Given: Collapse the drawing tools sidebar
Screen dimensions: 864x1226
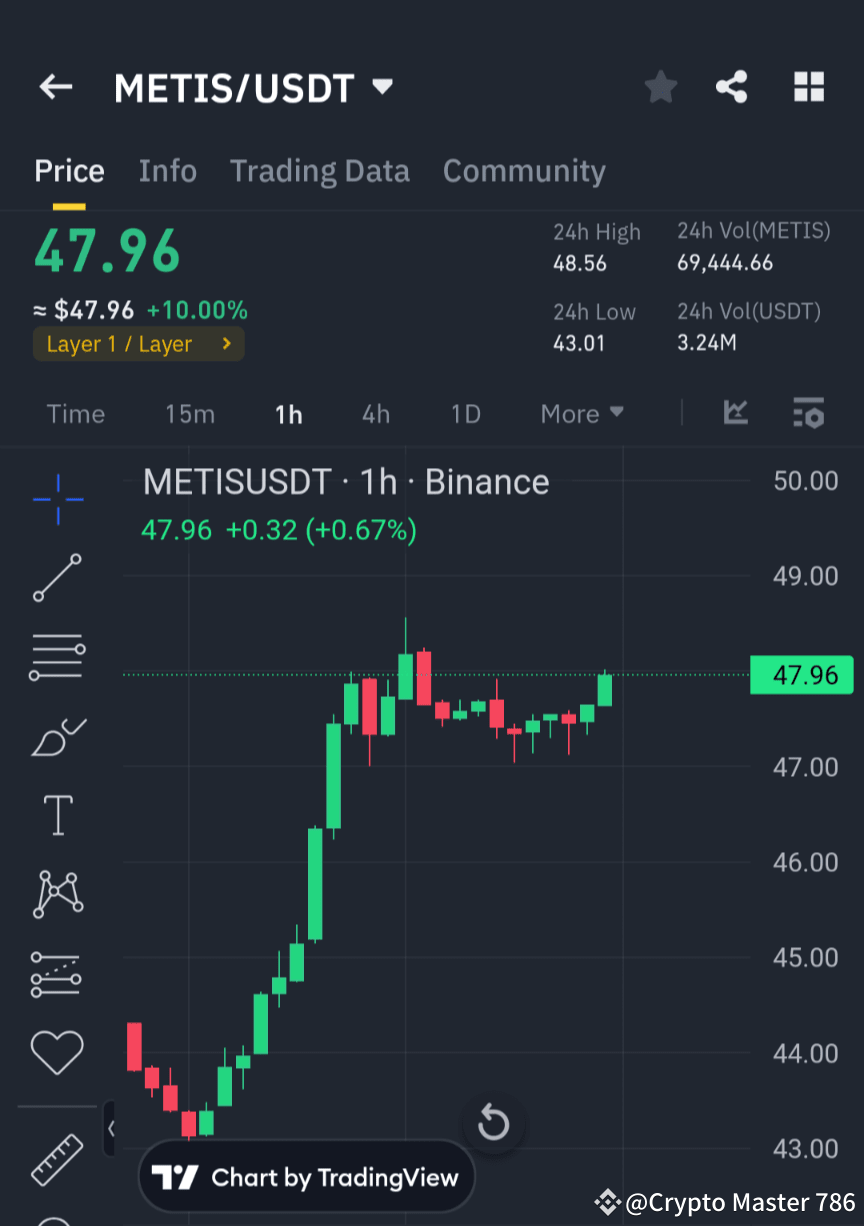Looking at the screenshot, I should tap(110, 1128).
